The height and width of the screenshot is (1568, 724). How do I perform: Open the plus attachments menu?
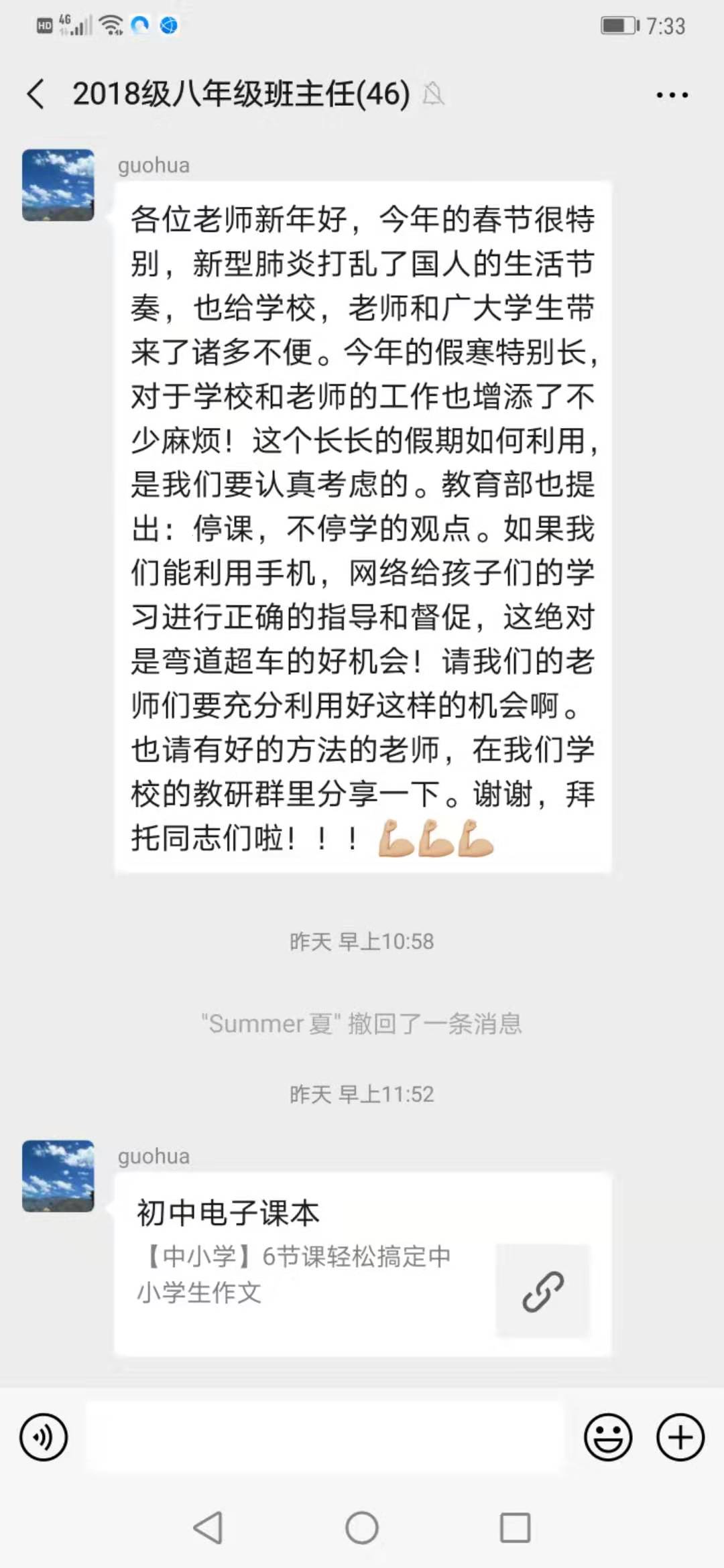point(680,1437)
